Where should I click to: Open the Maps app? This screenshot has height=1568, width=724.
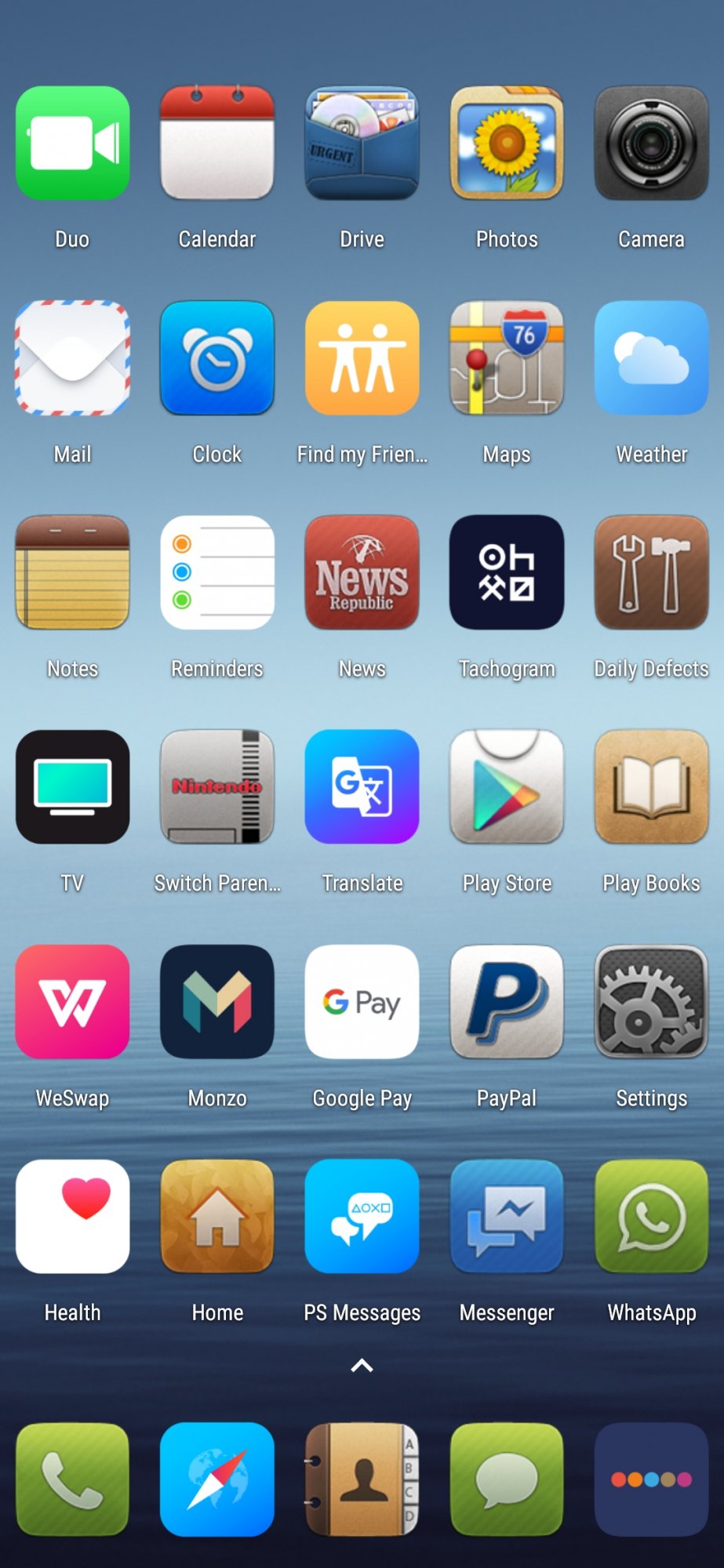click(507, 358)
